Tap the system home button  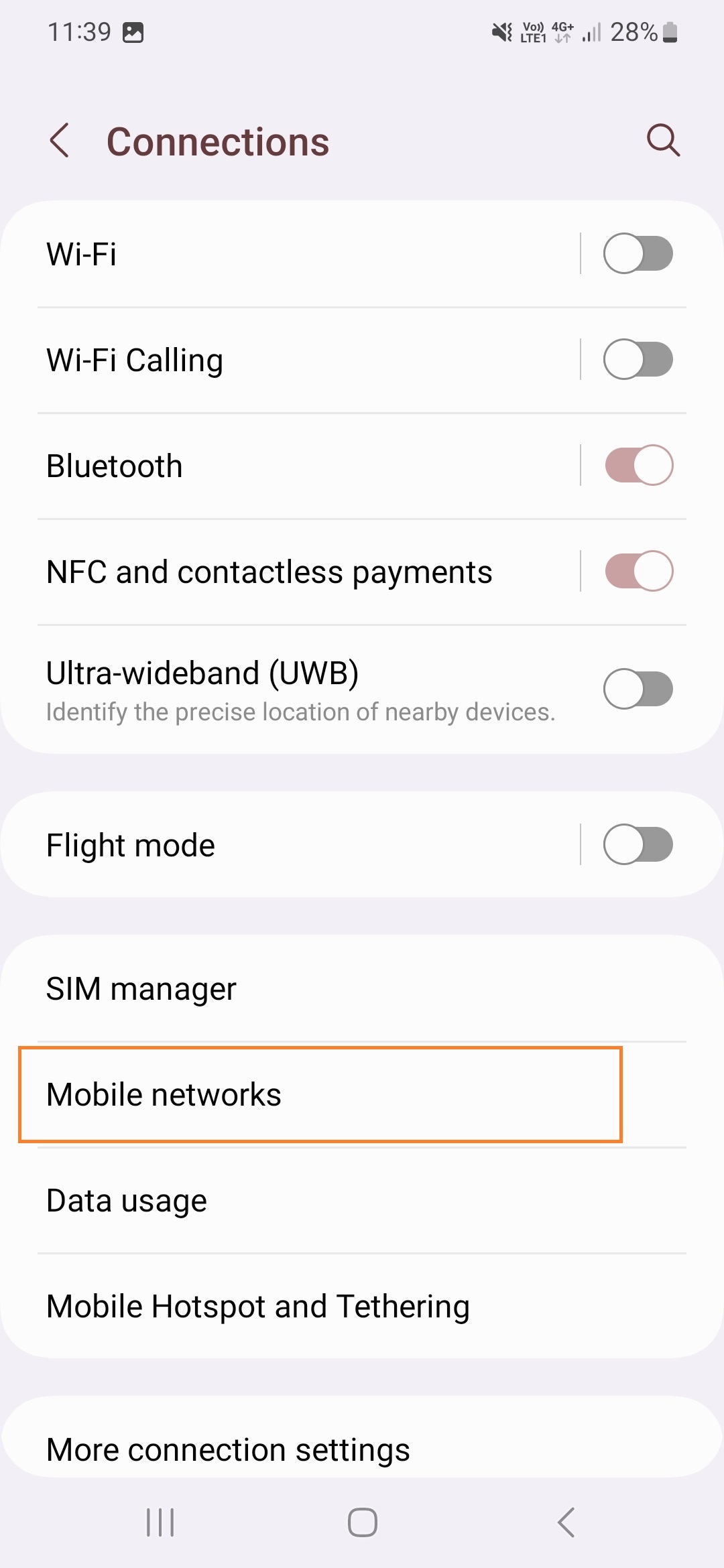[x=362, y=1522]
